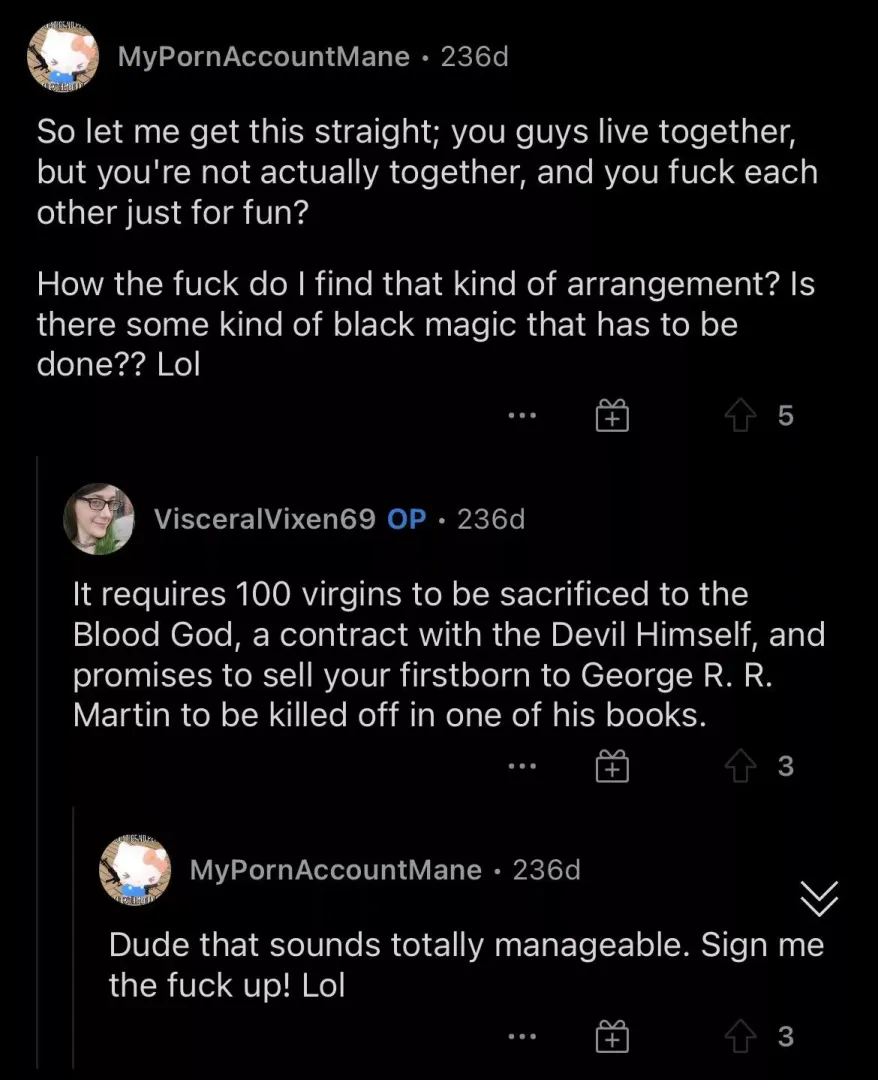The image size is (878, 1080).
Task: Open the award icon on MyPornAccountMane's top comment
Action: point(612,415)
